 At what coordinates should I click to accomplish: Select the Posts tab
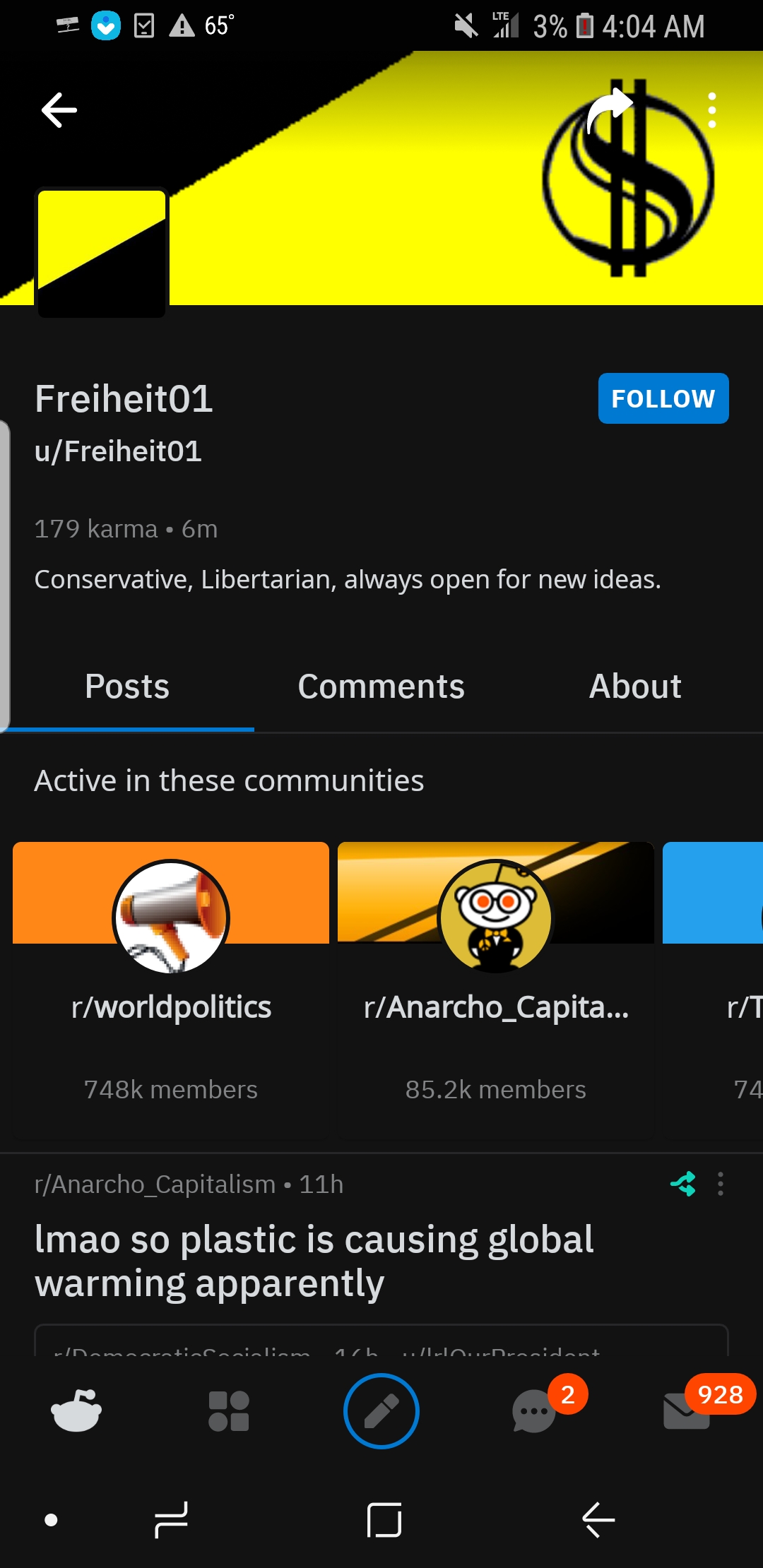point(127,687)
